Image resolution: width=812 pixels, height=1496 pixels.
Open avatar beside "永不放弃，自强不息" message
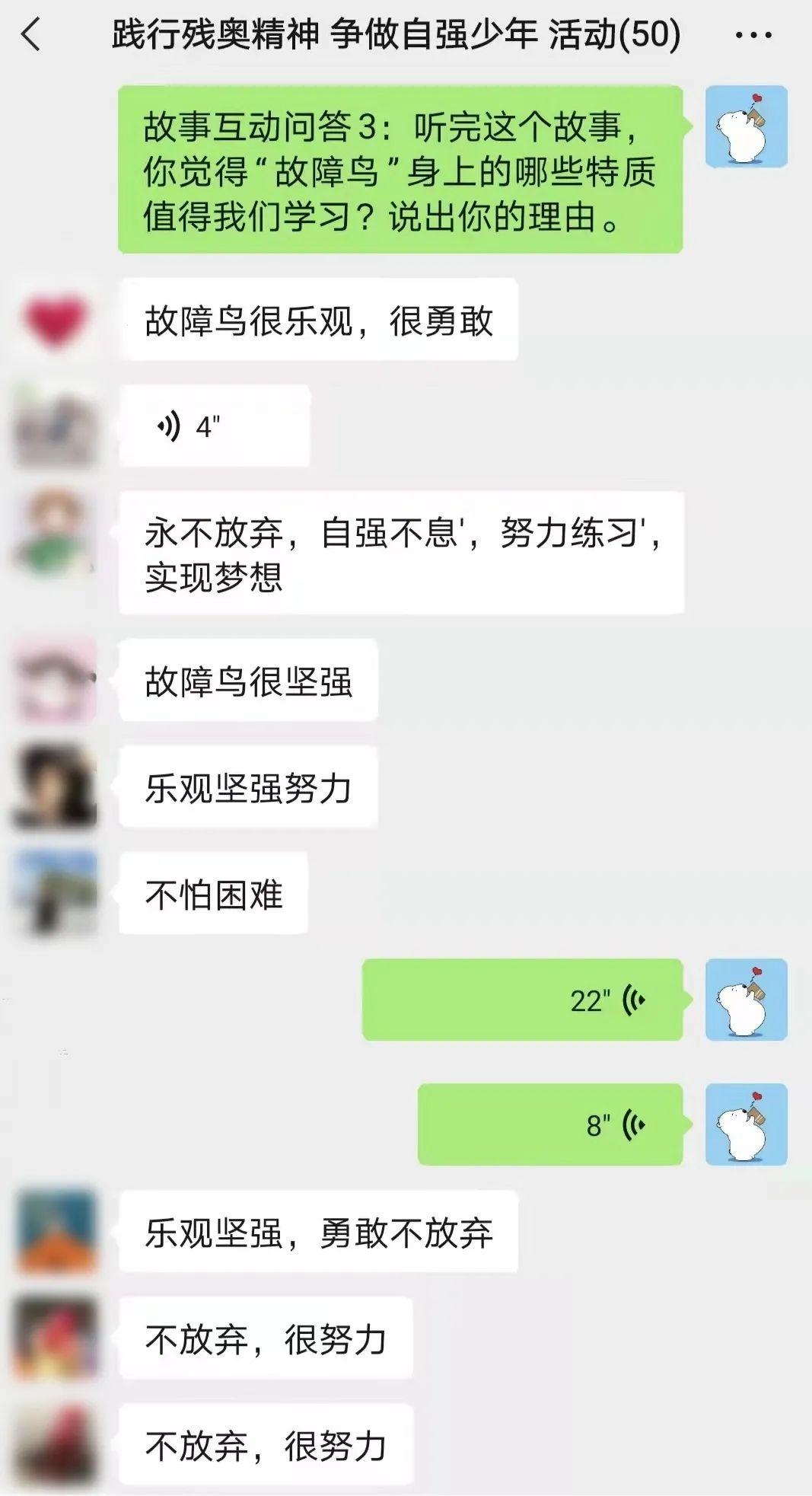(56, 533)
